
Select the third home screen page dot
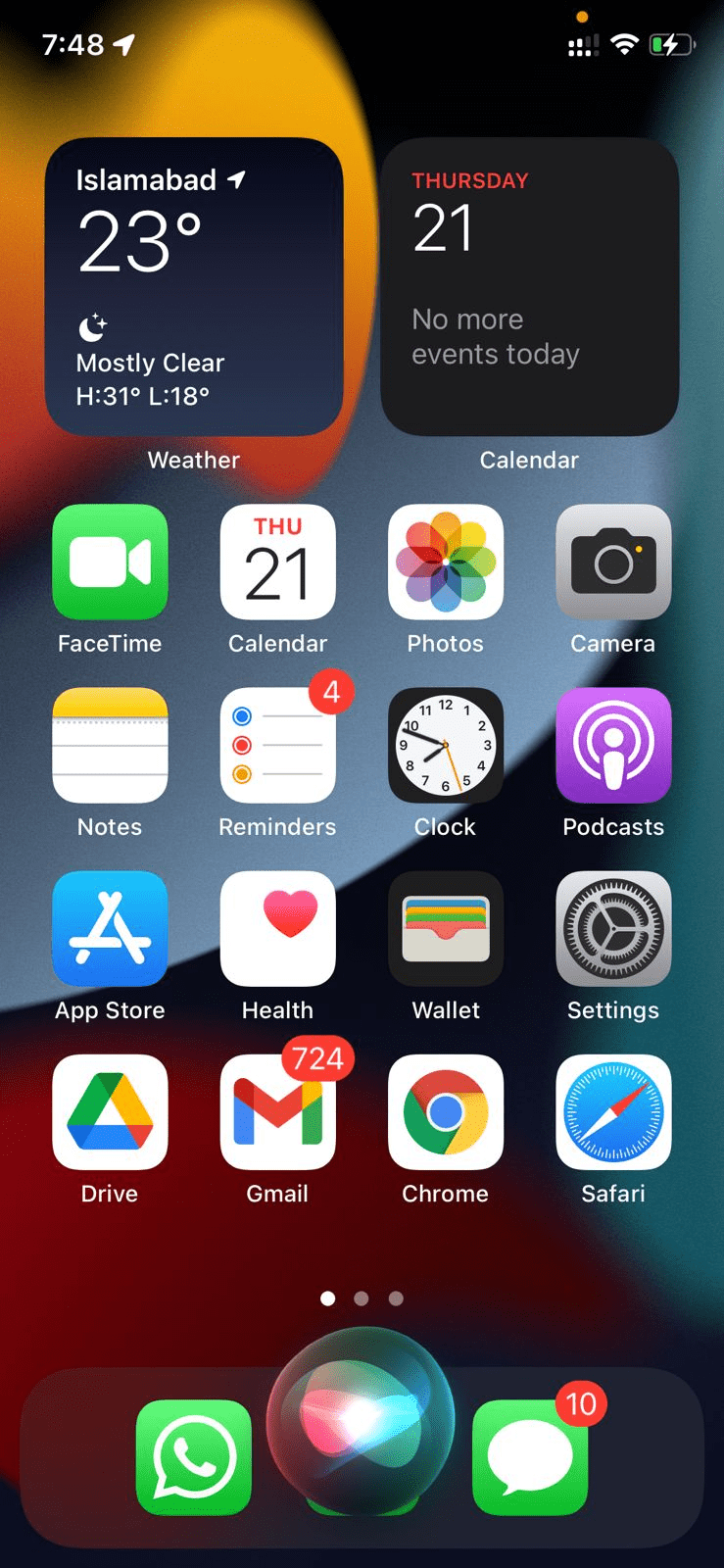pyautogui.click(x=396, y=1298)
